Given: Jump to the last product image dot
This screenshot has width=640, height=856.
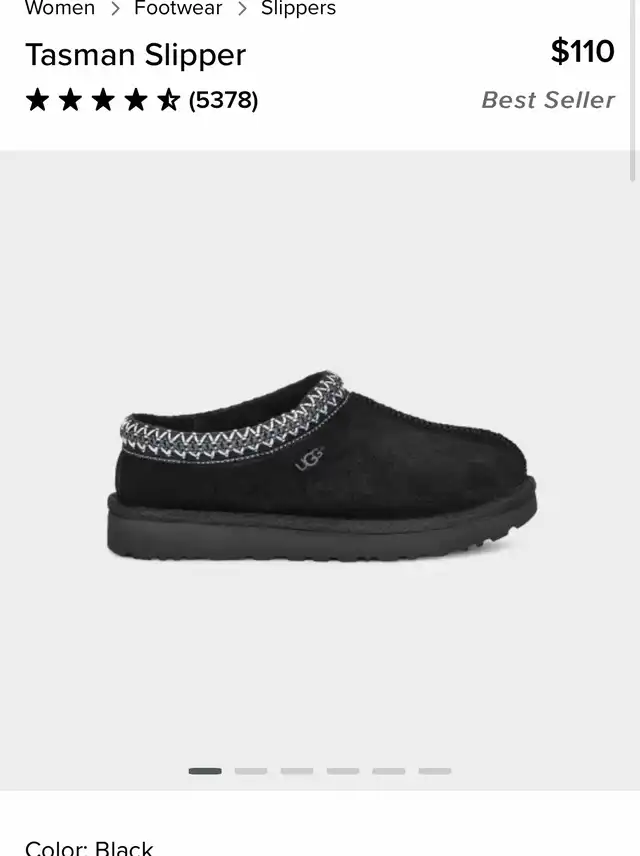Looking at the screenshot, I should pyautogui.click(x=435, y=771).
